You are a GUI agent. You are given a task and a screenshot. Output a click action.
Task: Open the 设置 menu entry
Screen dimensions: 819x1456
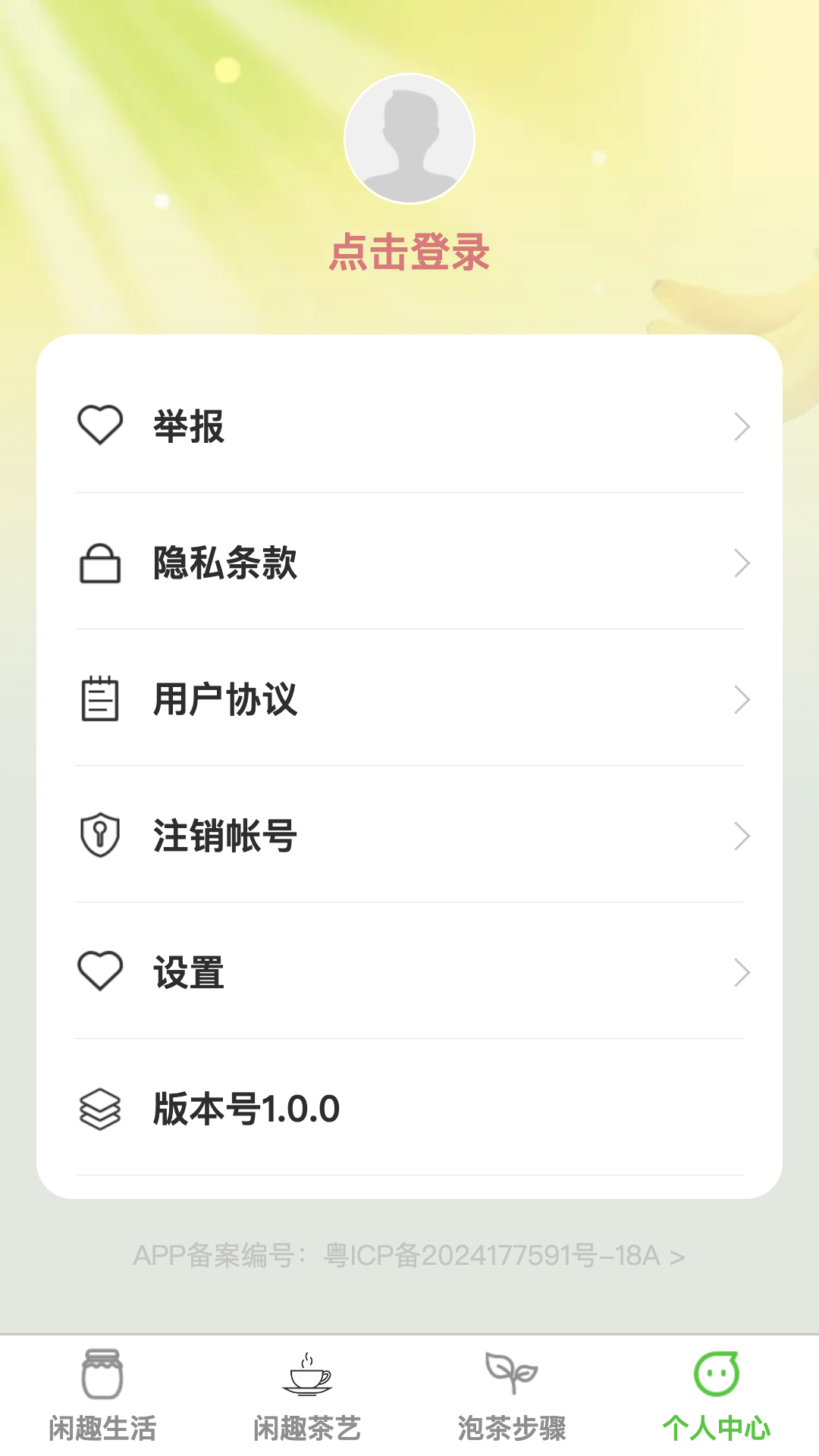409,971
